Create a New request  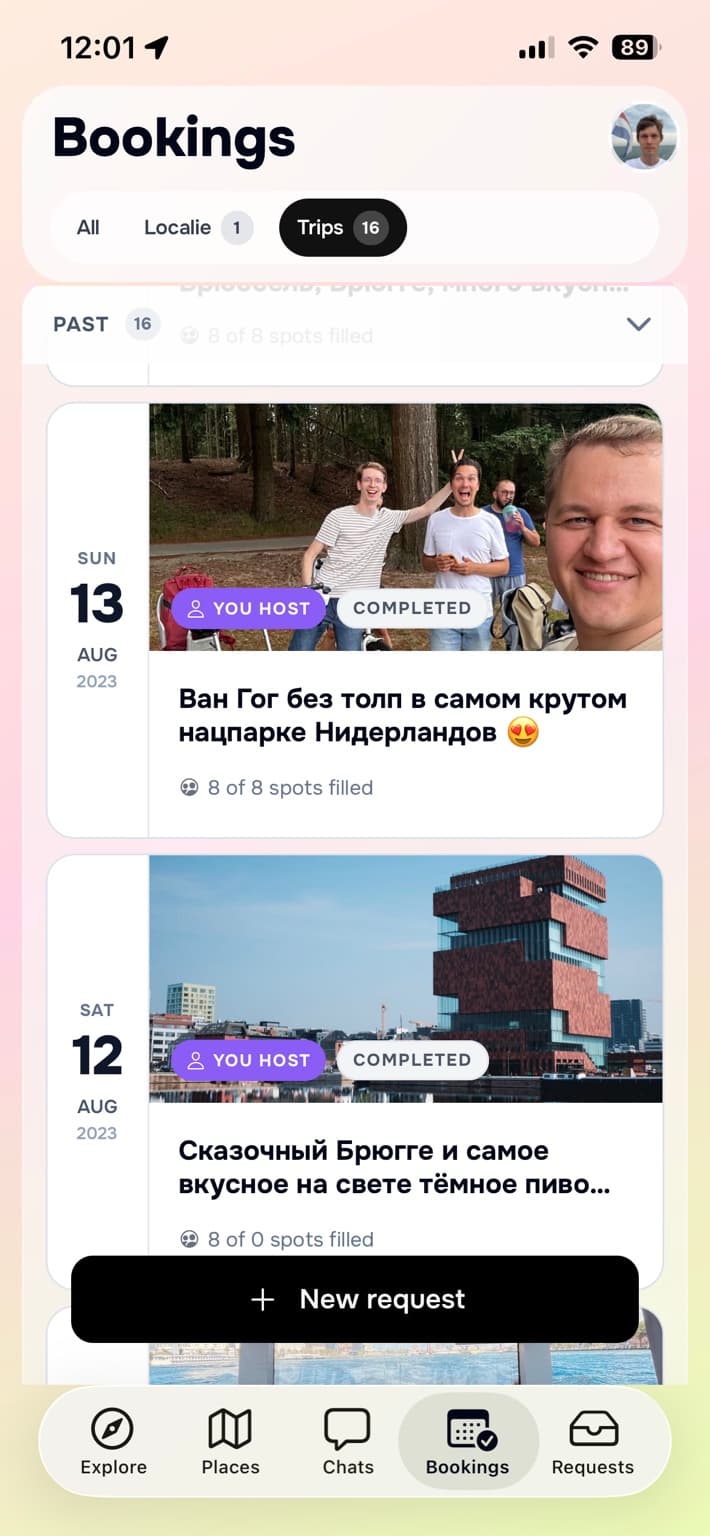coord(355,1299)
